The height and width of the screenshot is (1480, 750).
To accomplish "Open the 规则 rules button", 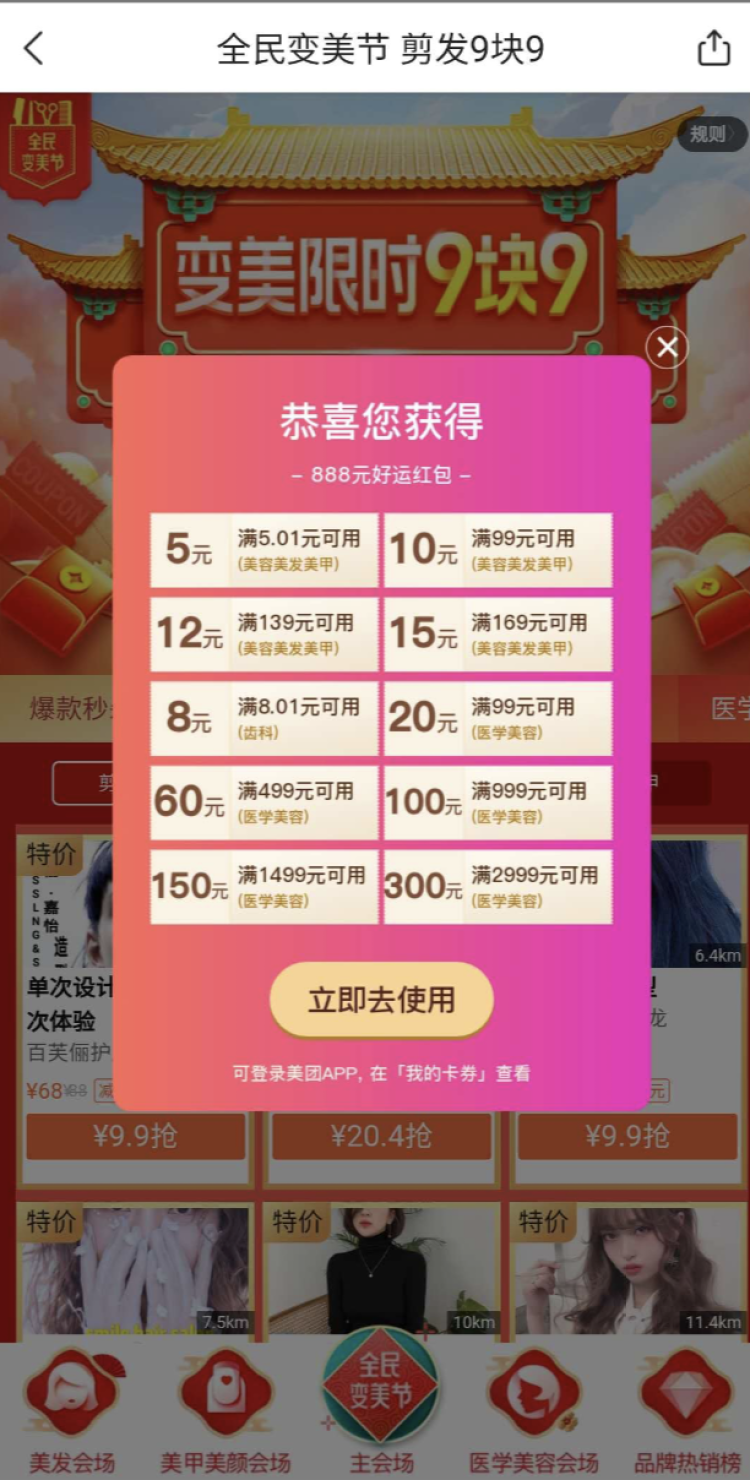I will click(711, 134).
